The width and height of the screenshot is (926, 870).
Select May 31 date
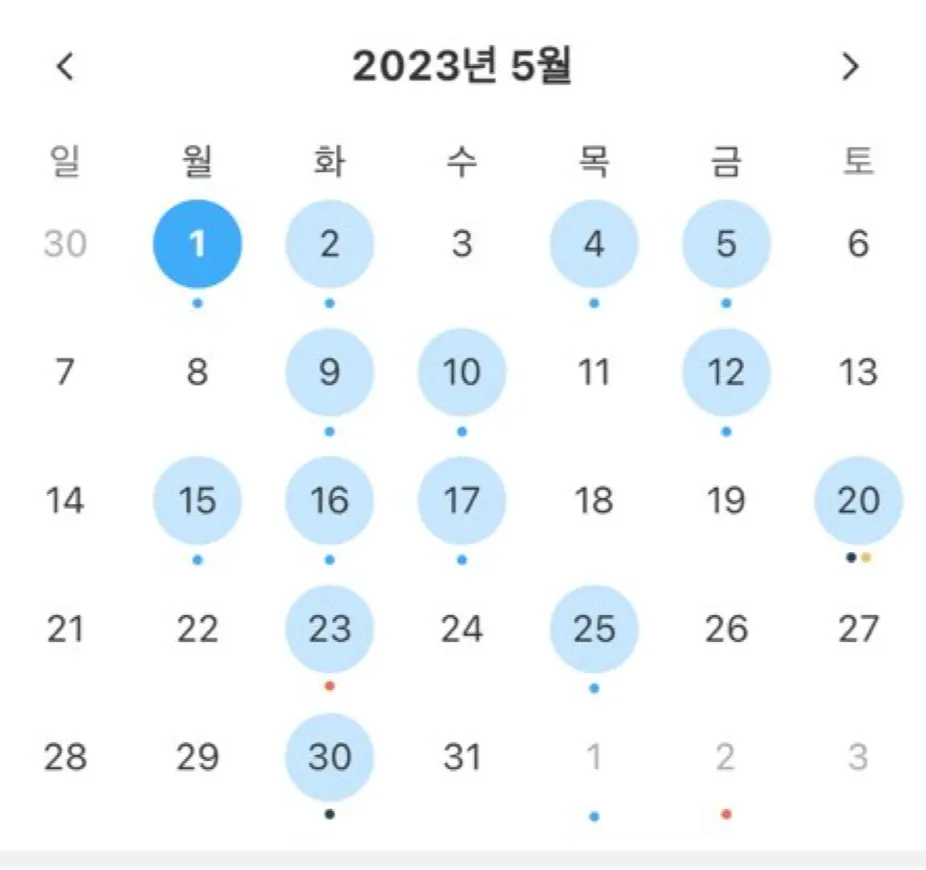[x=461, y=758]
